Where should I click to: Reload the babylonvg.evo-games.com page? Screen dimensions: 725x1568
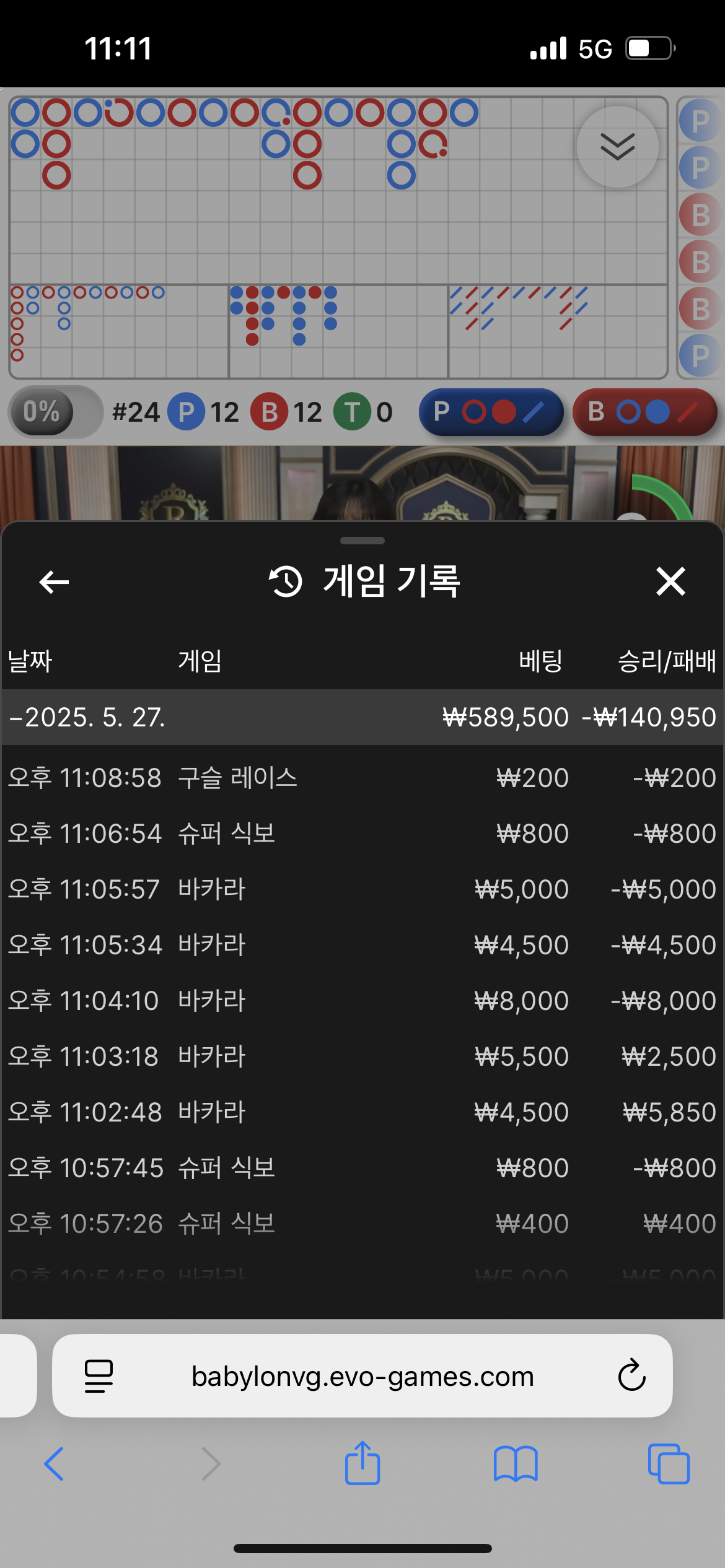click(631, 1376)
